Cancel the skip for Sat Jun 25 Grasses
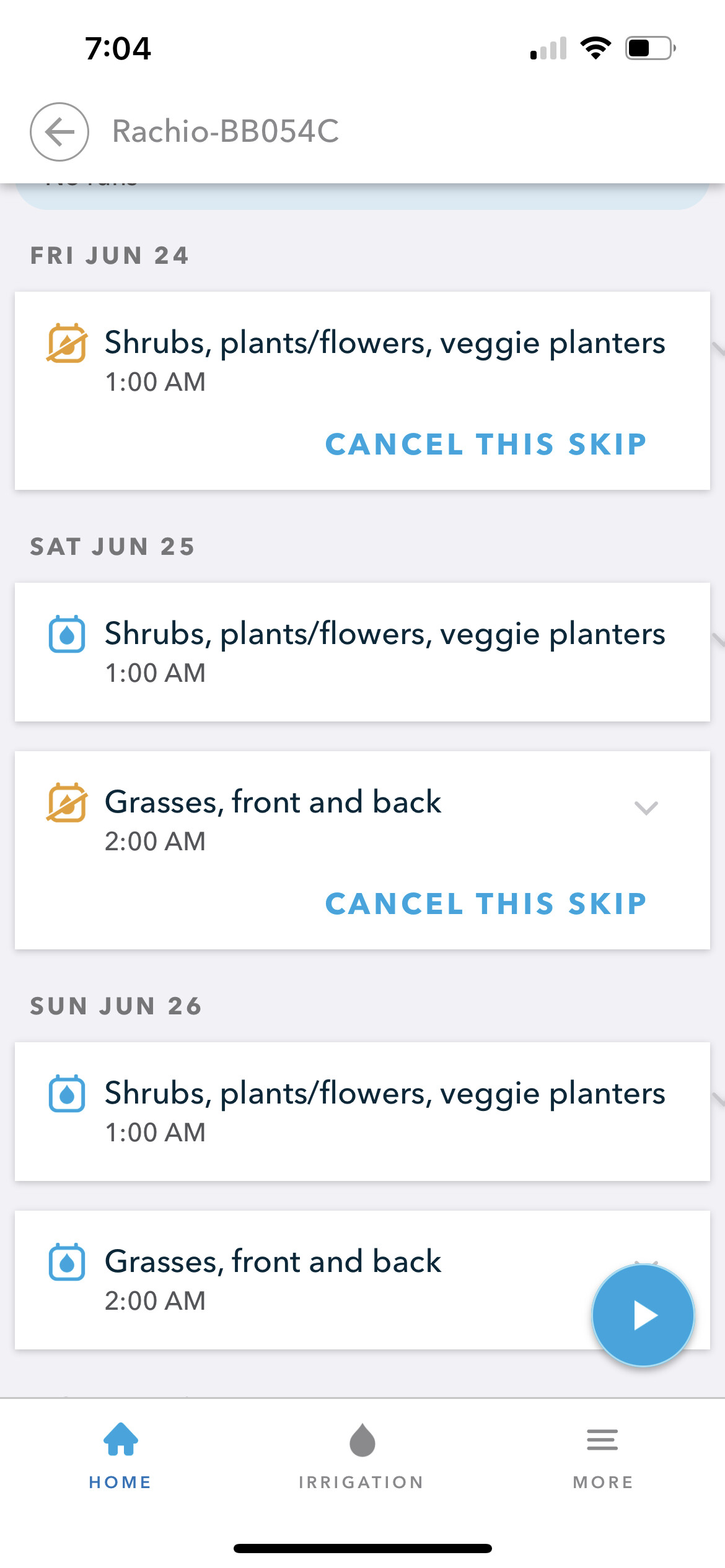This screenshot has height=1568, width=725. [x=486, y=904]
